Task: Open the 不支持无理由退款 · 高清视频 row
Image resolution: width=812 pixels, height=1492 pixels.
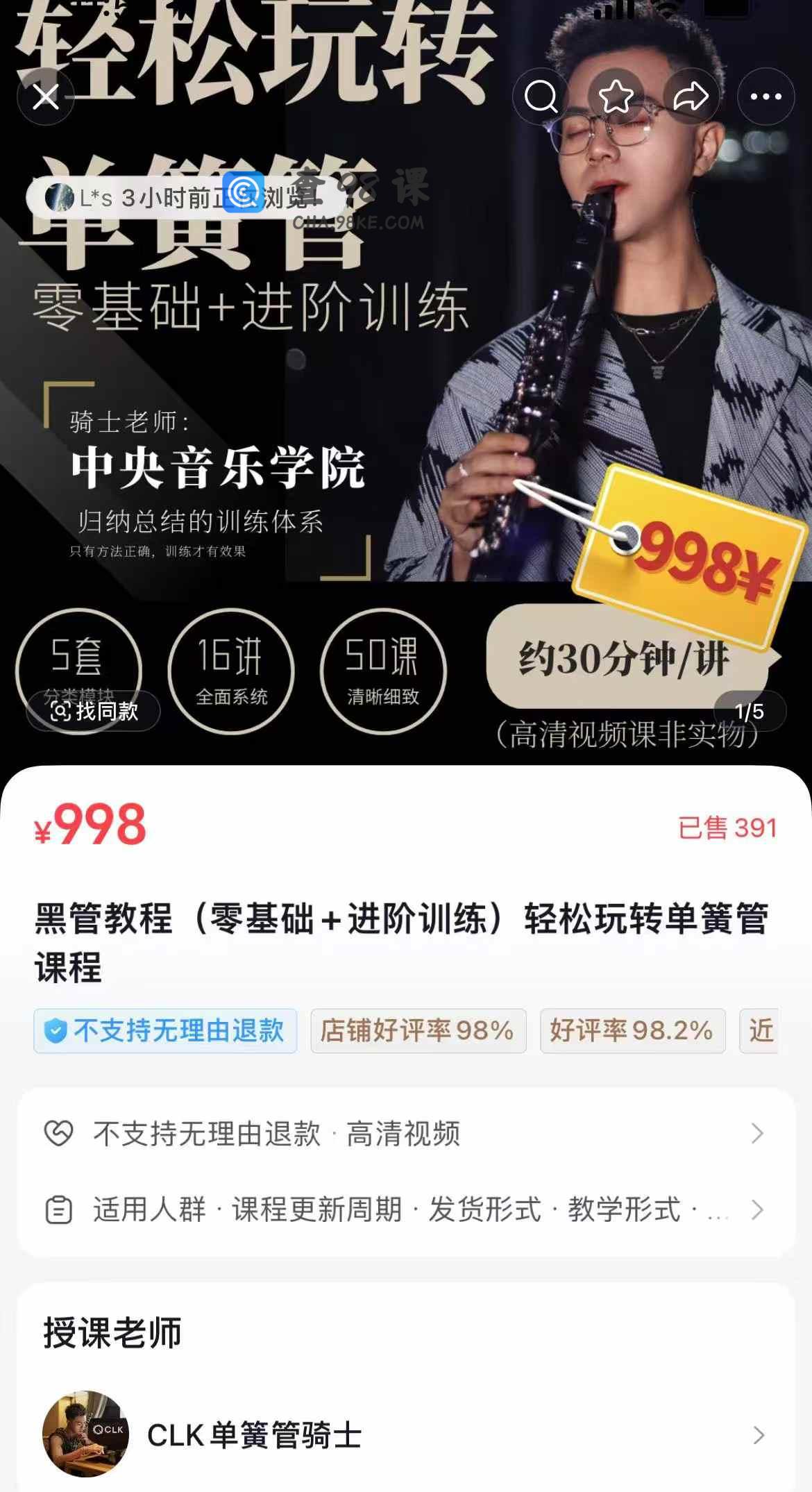Action: [x=405, y=1134]
